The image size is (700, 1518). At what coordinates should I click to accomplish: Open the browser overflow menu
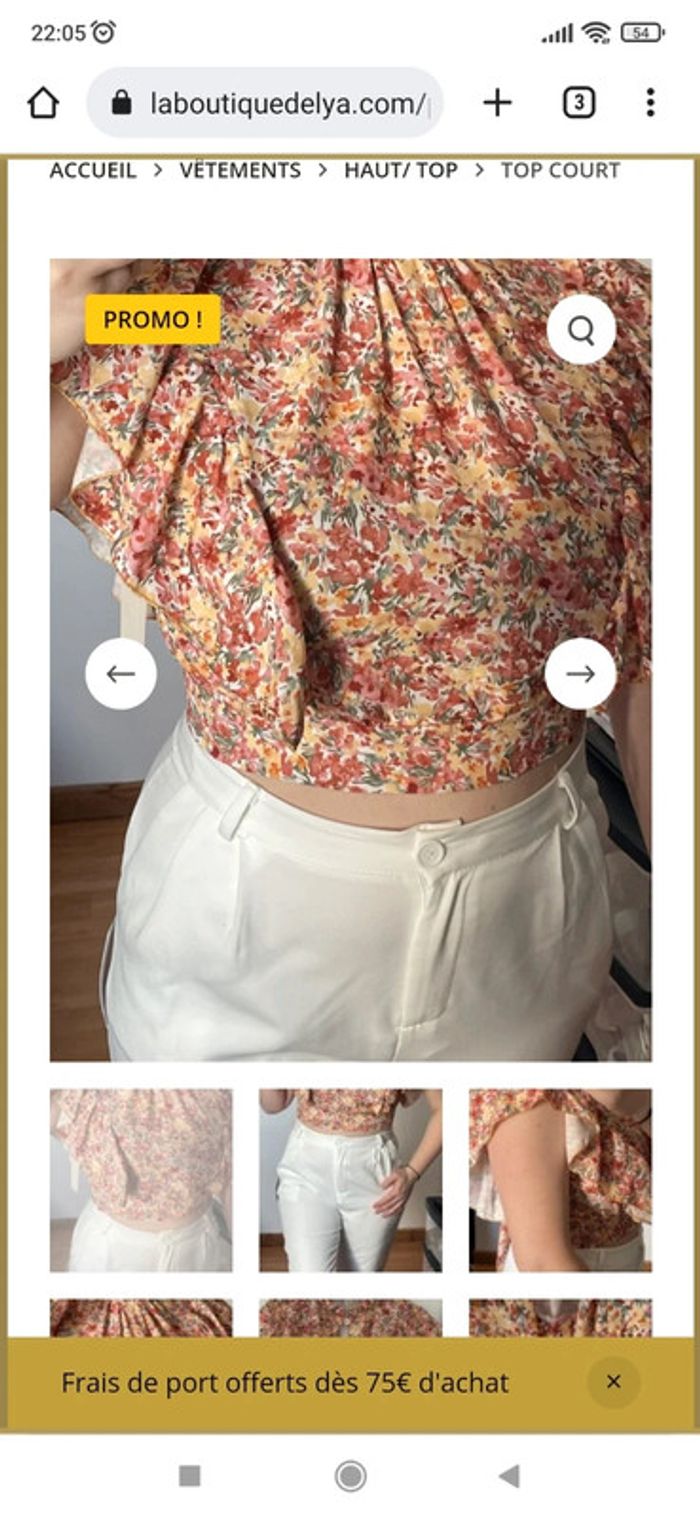(x=650, y=102)
